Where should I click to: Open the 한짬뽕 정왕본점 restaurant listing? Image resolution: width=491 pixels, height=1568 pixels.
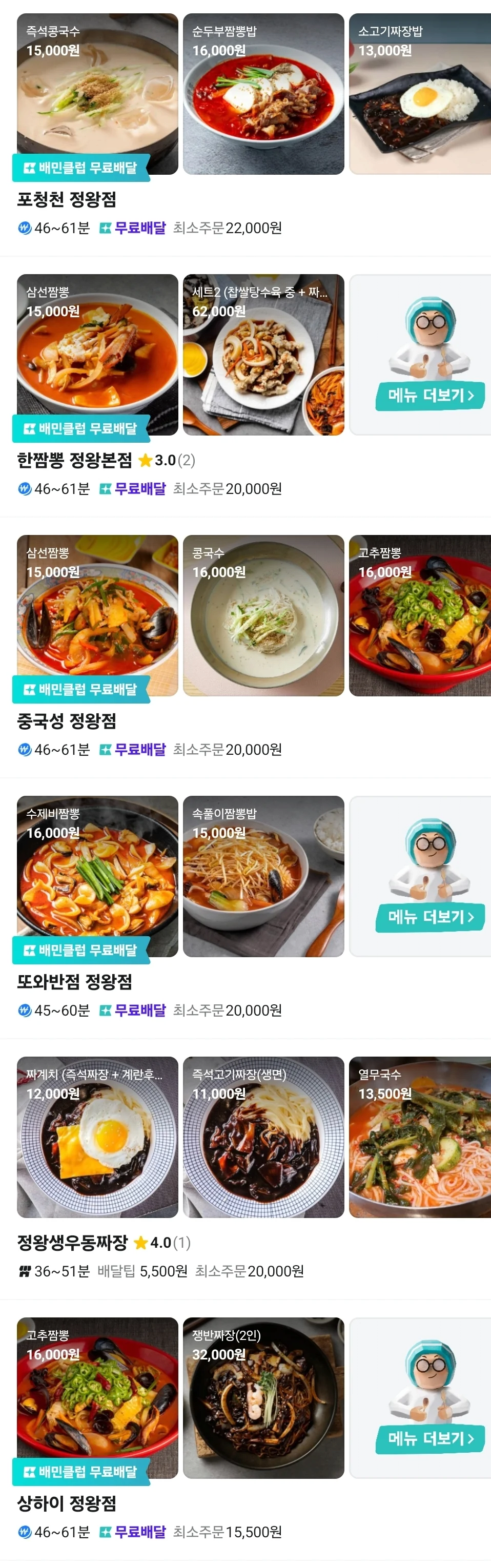click(x=74, y=460)
